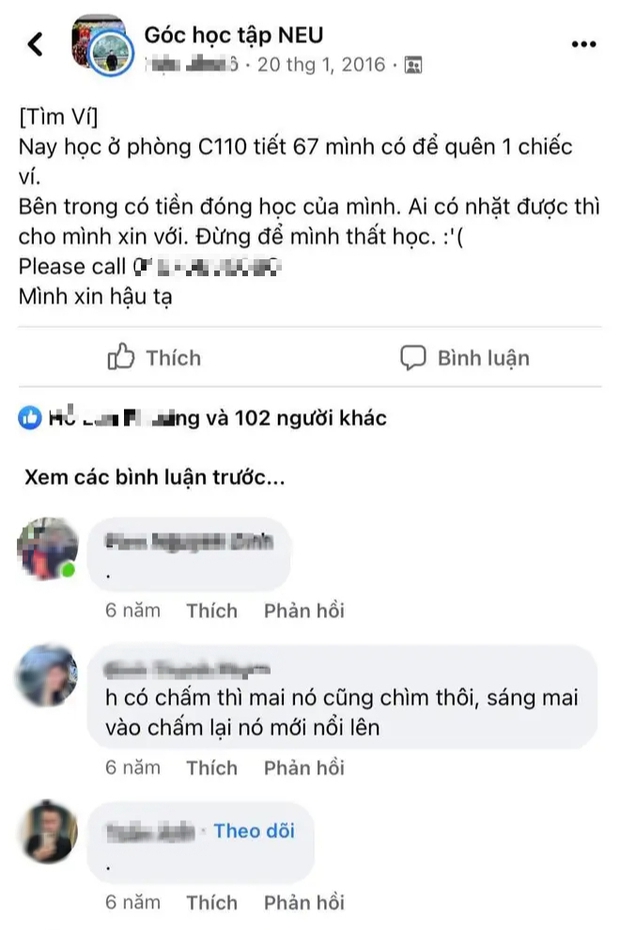Like the last comment with Theo dõi
This screenshot has width=620, height=930.
[212, 902]
